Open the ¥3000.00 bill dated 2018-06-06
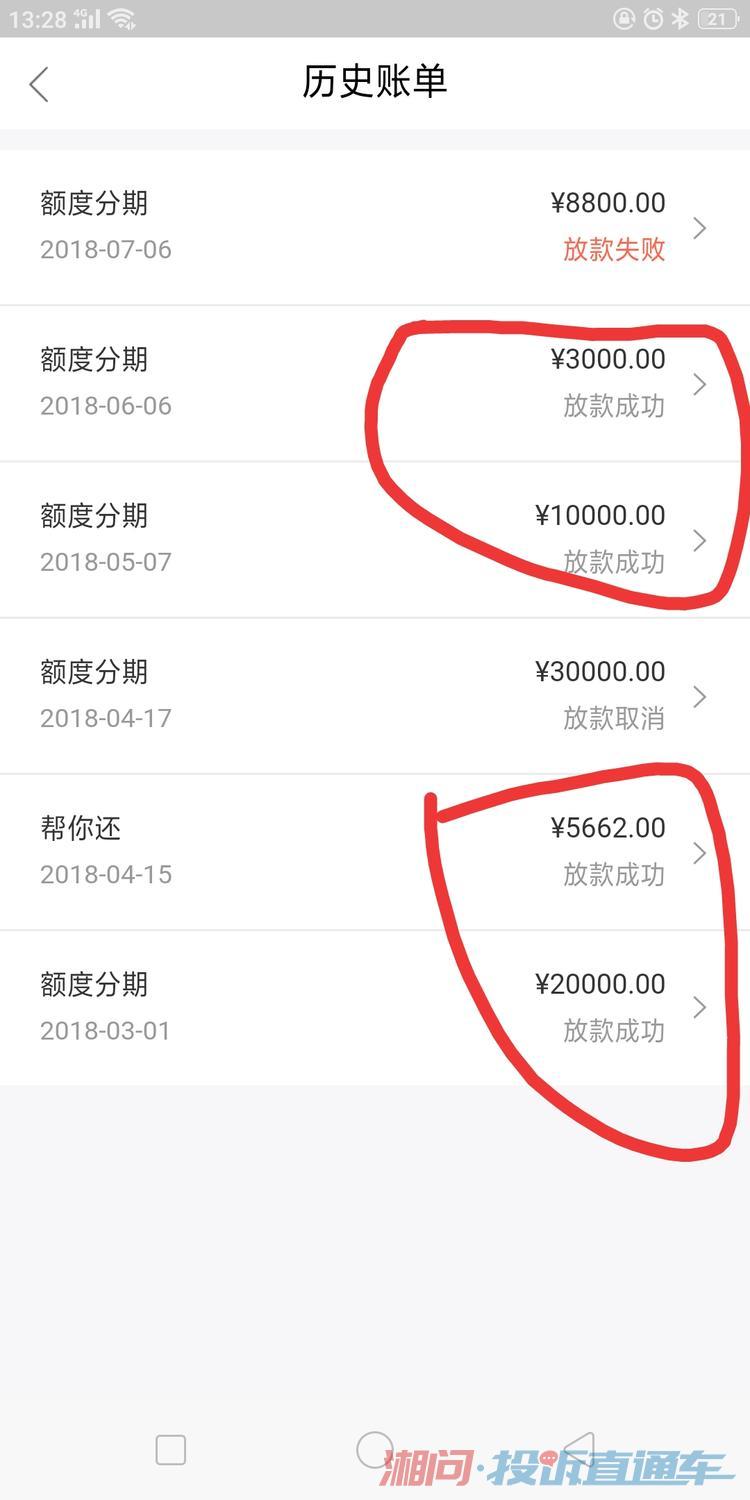 tap(375, 383)
